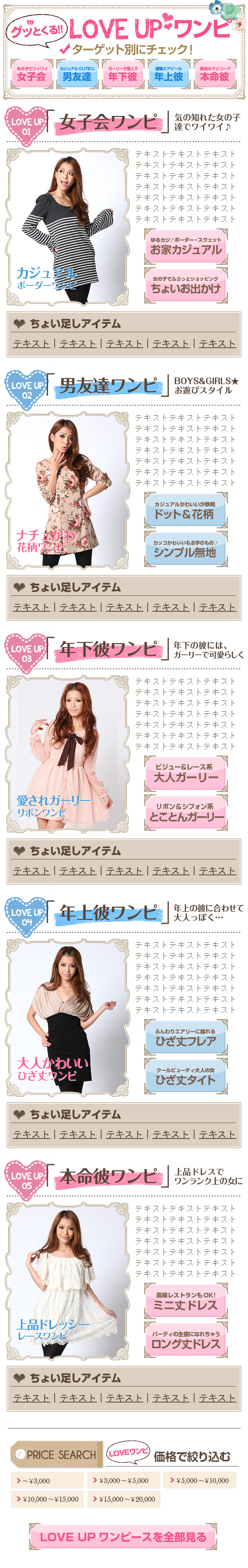Filter by price ¥5,000~¥10,000
This screenshot has height=1568, width=248.
201,1480
